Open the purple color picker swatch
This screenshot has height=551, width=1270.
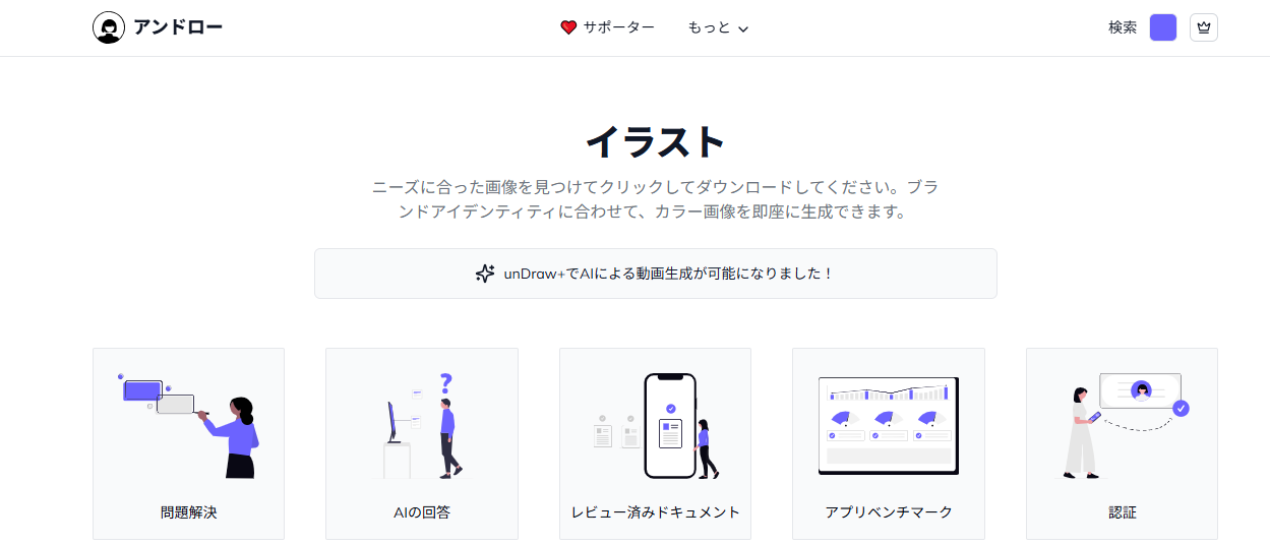pyautogui.click(x=1163, y=28)
